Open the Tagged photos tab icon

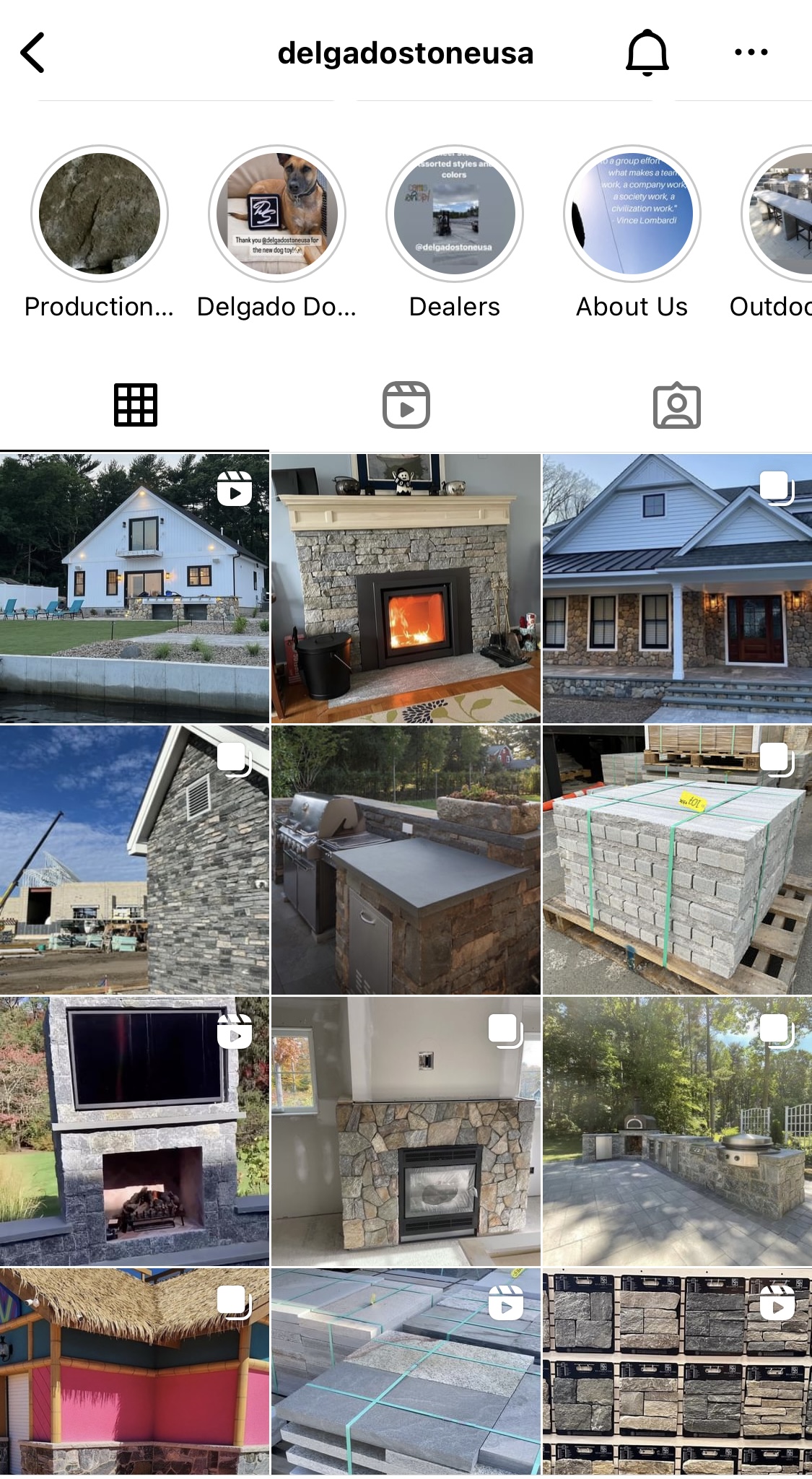677,405
